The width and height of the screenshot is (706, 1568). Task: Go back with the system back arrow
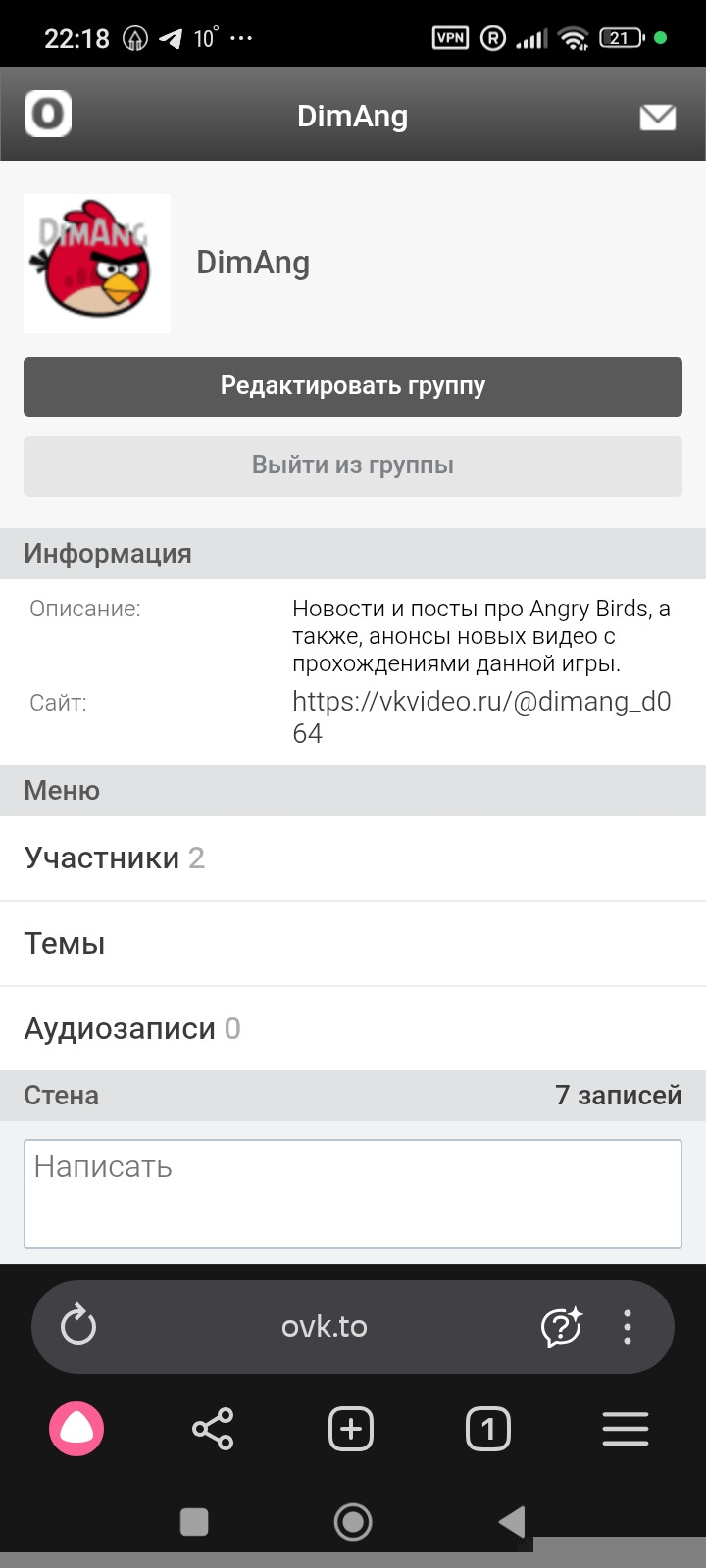tap(512, 1522)
